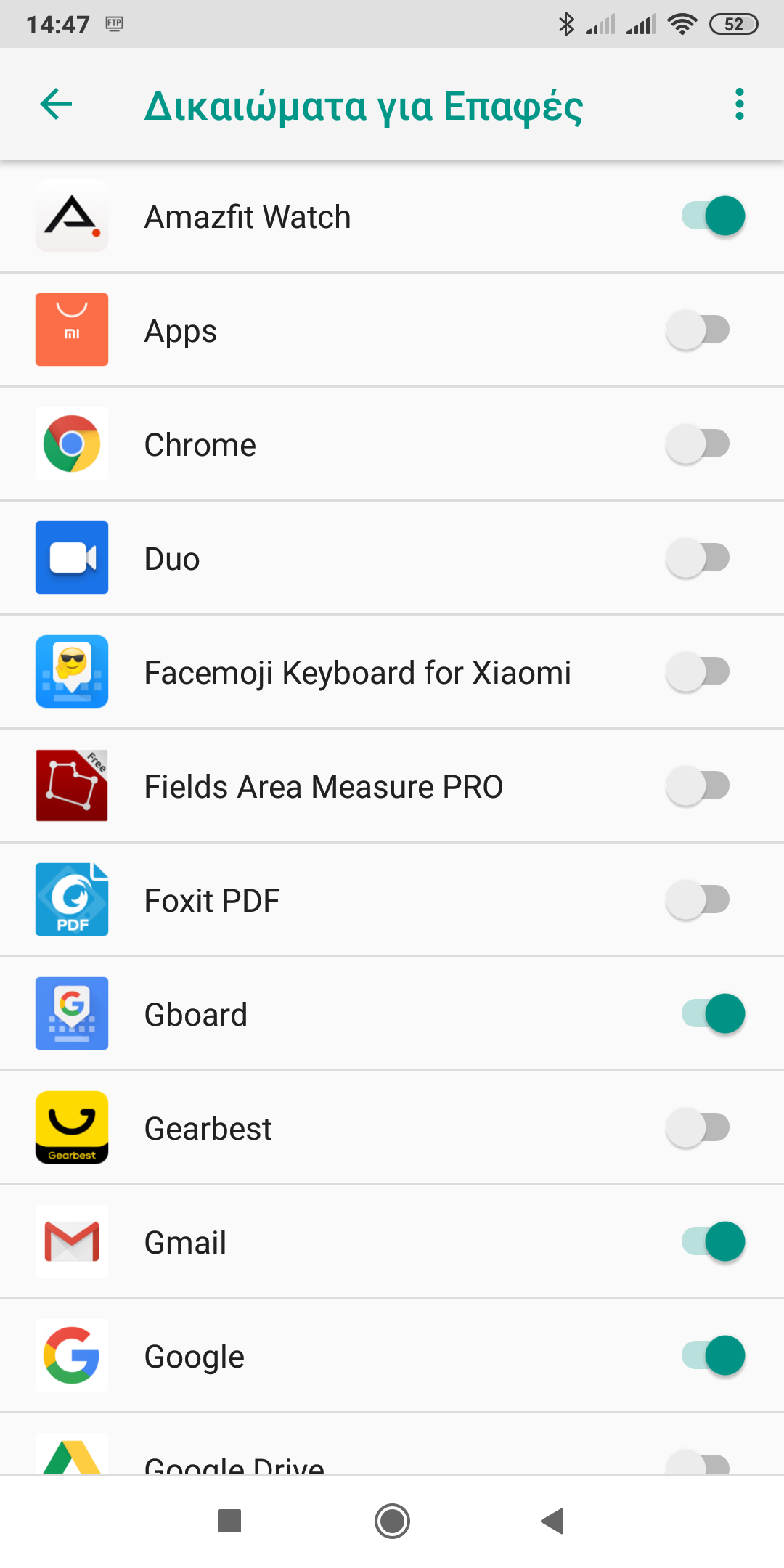Enable the Foxit PDF toggle
Viewport: 784px width, 1568px height.
point(698,900)
